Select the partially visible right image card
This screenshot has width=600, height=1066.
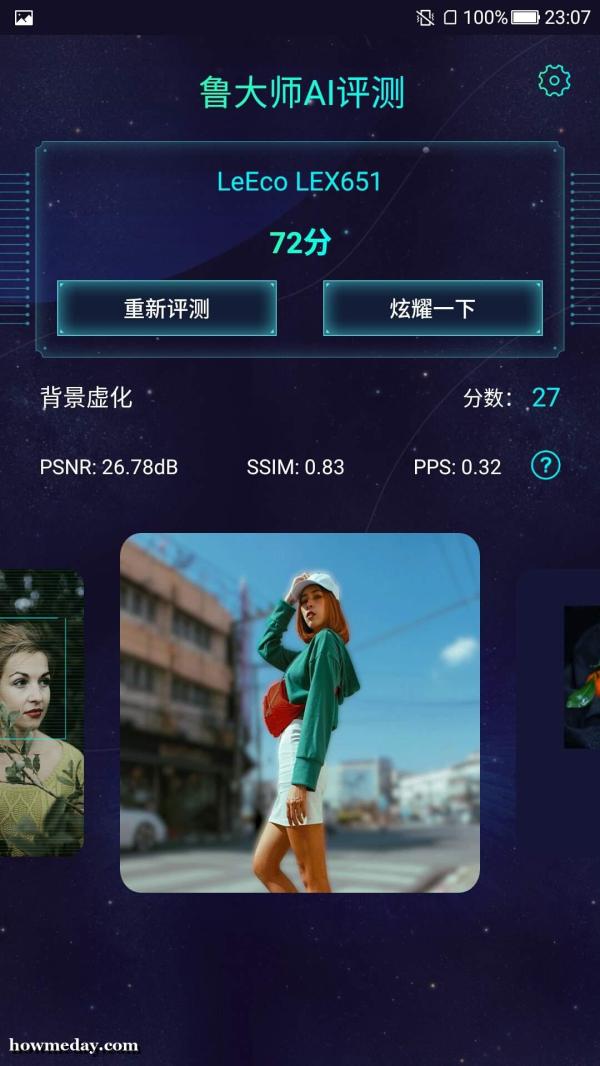click(x=580, y=678)
